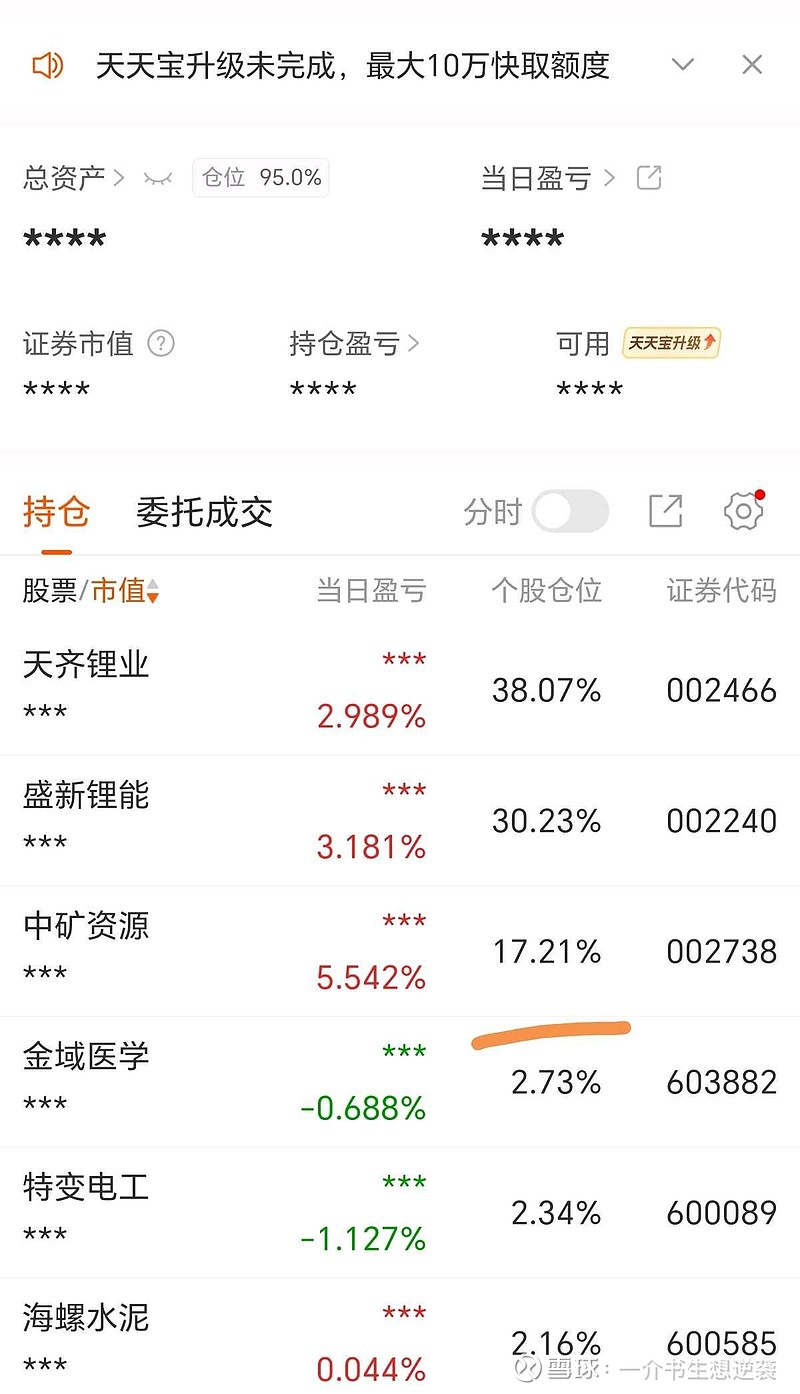Enable the 分时 chart switch
Screen dimensions: 800x1394
(570, 511)
